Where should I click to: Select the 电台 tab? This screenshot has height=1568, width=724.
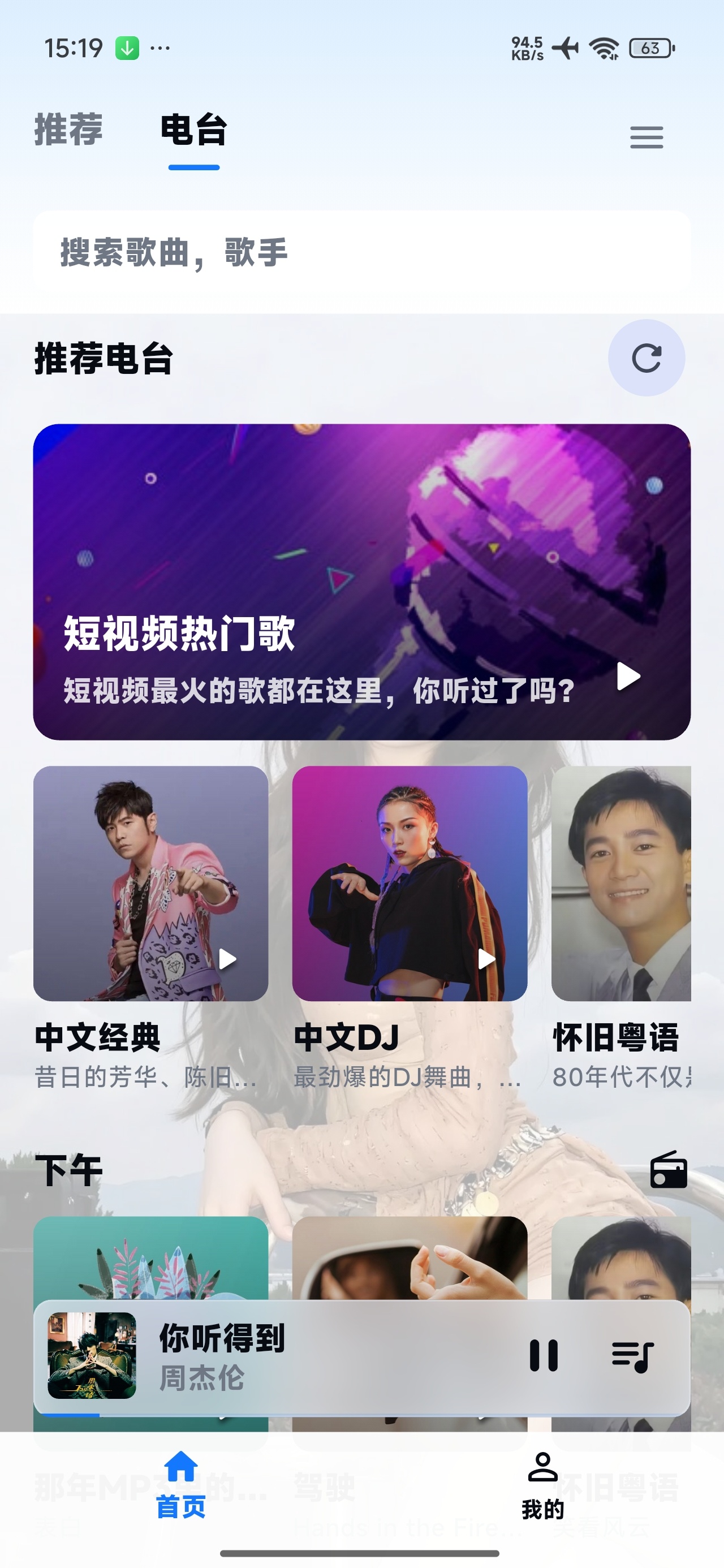pos(193,130)
